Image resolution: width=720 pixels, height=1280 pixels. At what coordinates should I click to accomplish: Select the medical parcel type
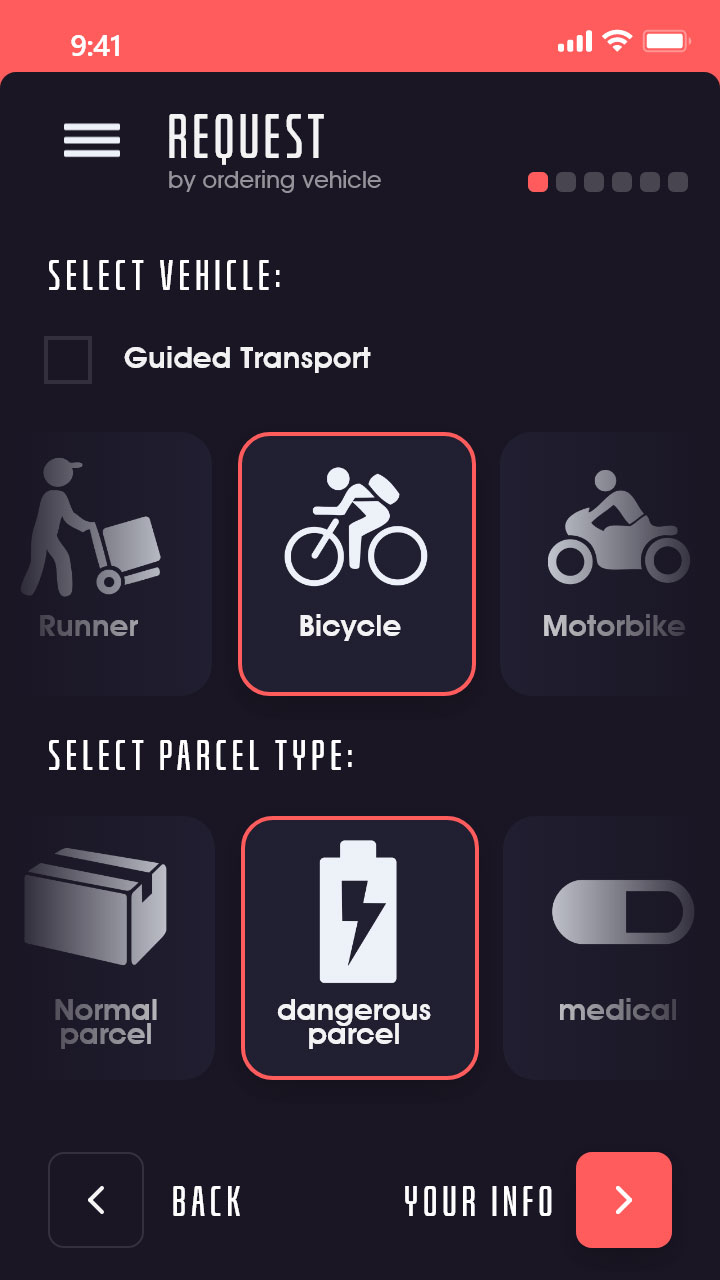[612, 948]
